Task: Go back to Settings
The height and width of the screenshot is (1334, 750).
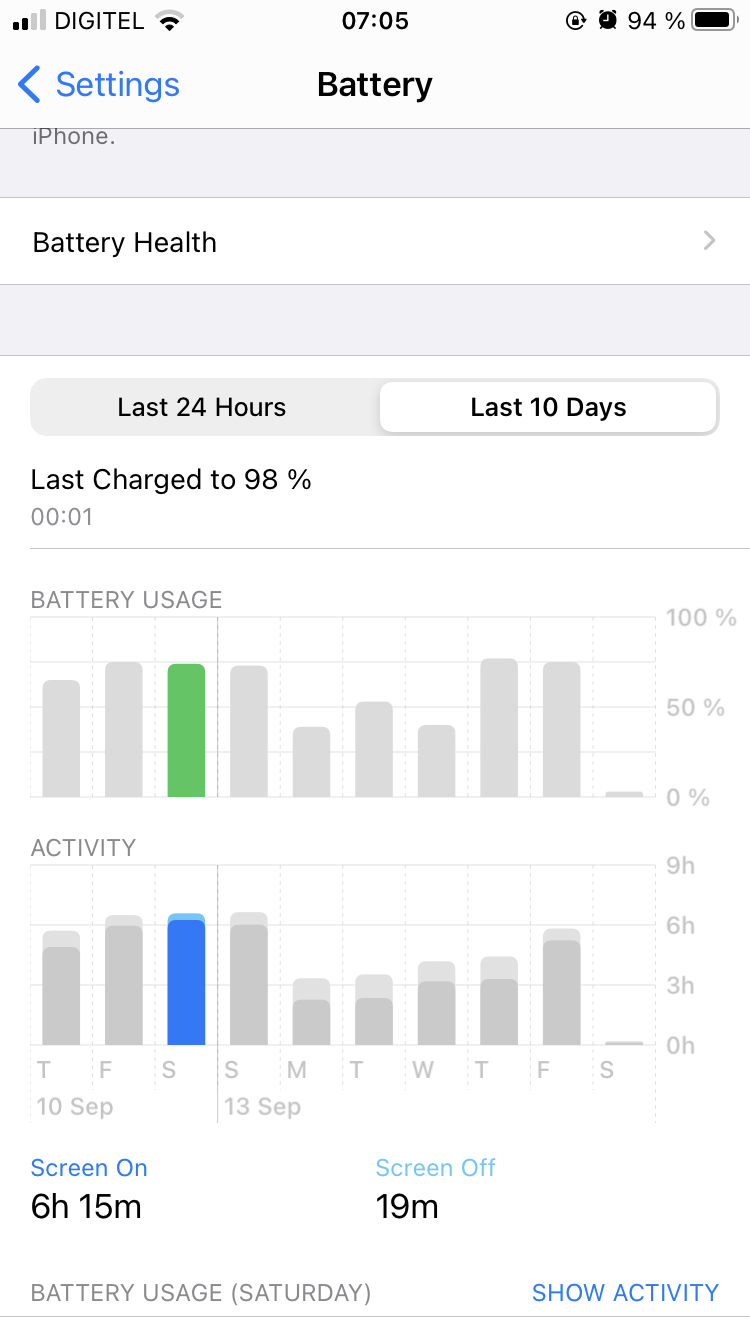Action: 98,85
